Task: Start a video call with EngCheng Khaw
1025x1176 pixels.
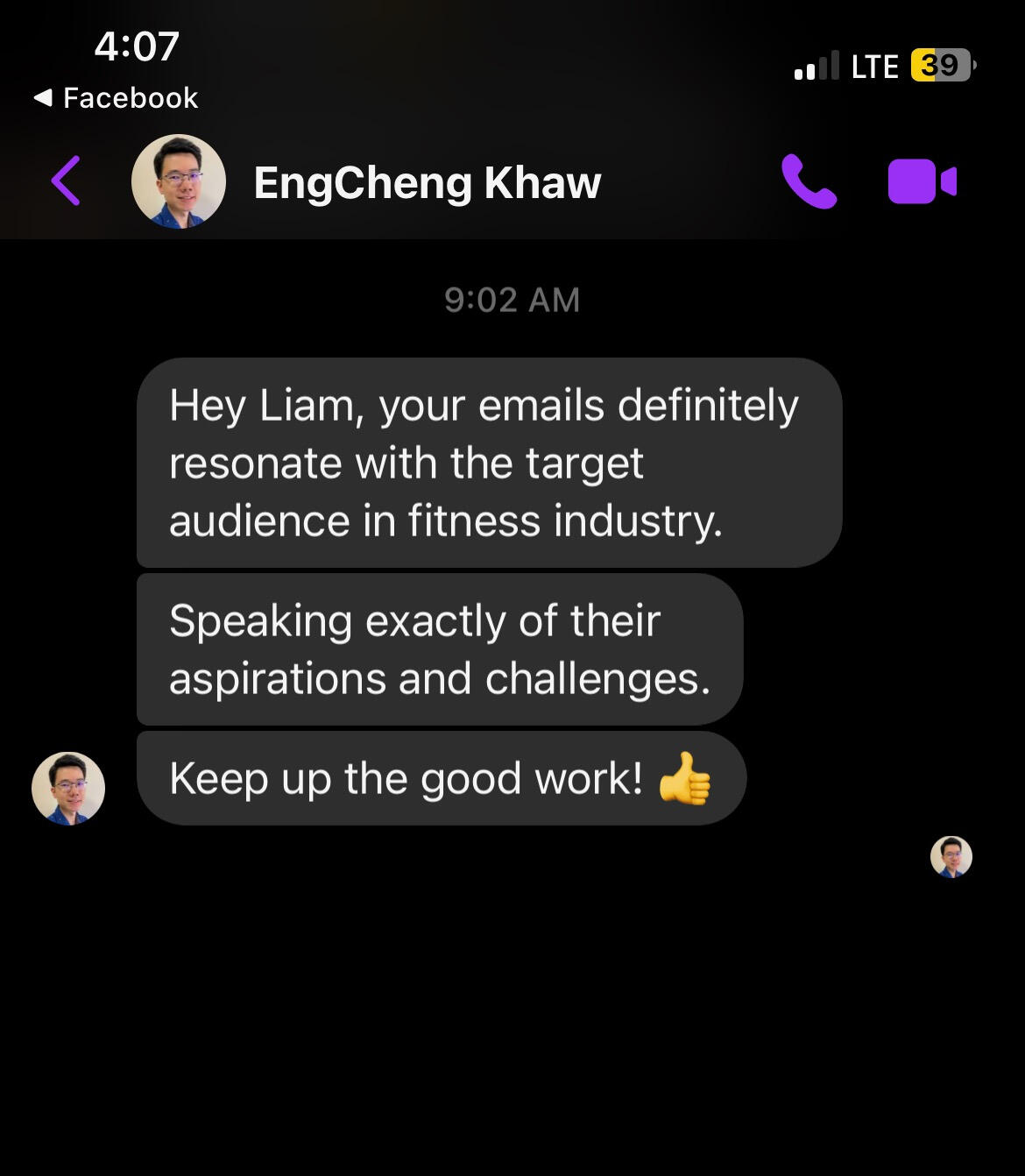Action: pos(922,181)
